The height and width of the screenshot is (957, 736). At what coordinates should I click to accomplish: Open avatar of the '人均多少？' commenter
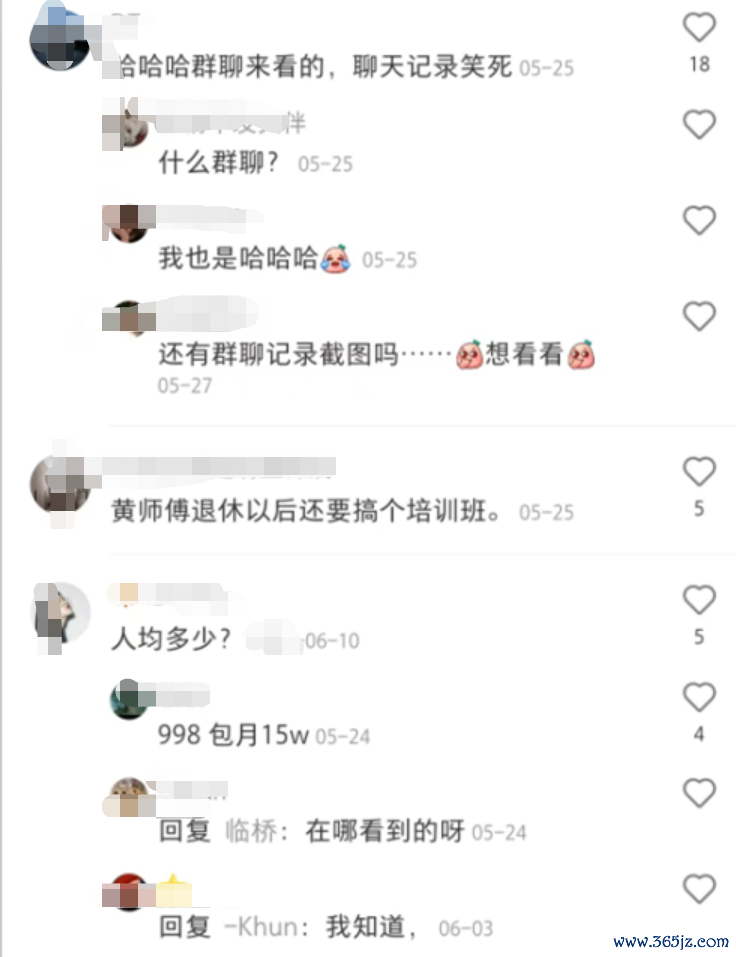point(59,614)
